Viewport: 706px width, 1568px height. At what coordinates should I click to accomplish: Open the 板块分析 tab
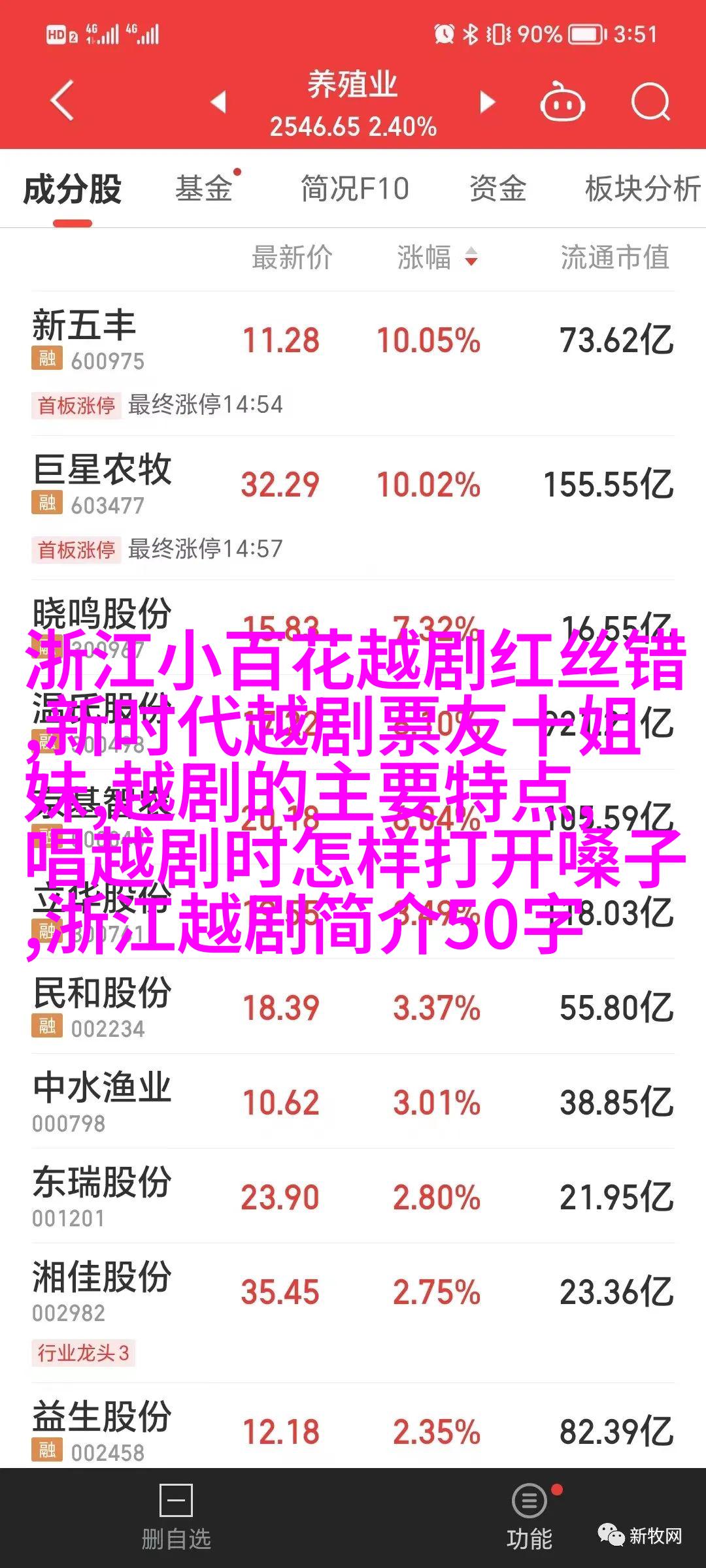643,189
